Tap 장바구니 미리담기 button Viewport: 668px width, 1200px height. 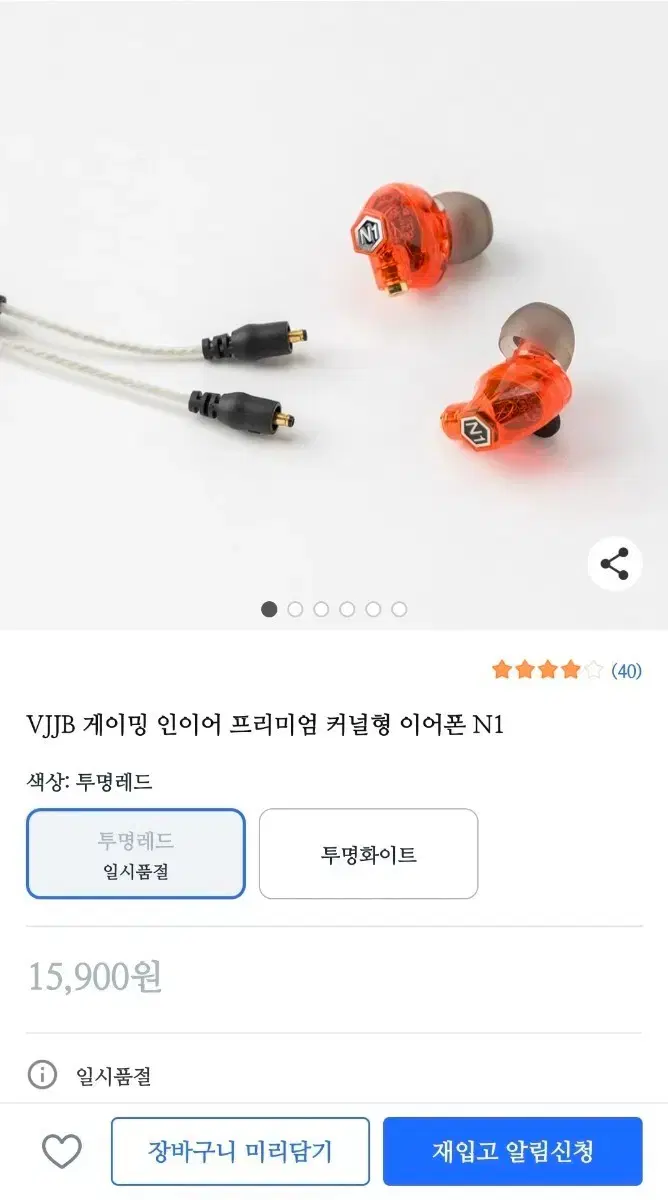click(240, 1152)
